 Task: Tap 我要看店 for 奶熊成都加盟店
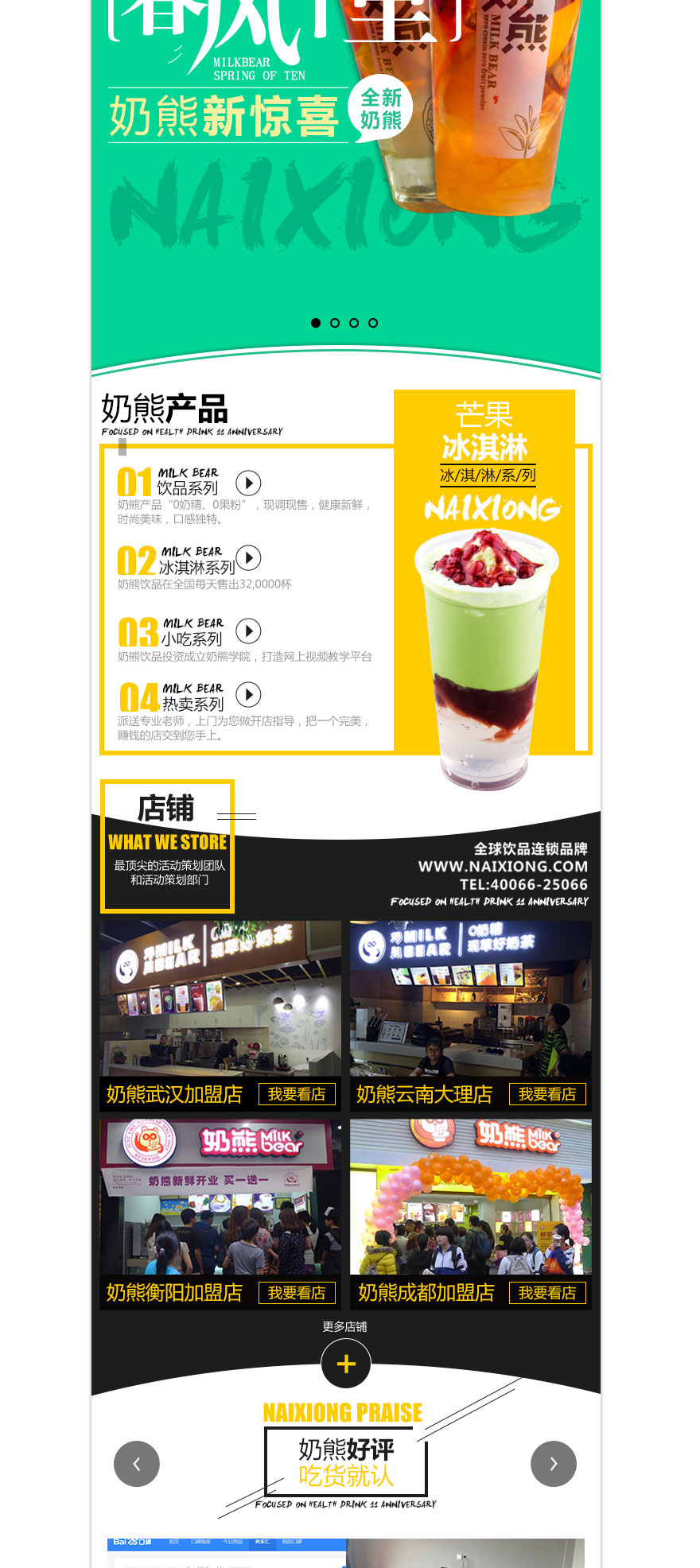pos(547,1293)
